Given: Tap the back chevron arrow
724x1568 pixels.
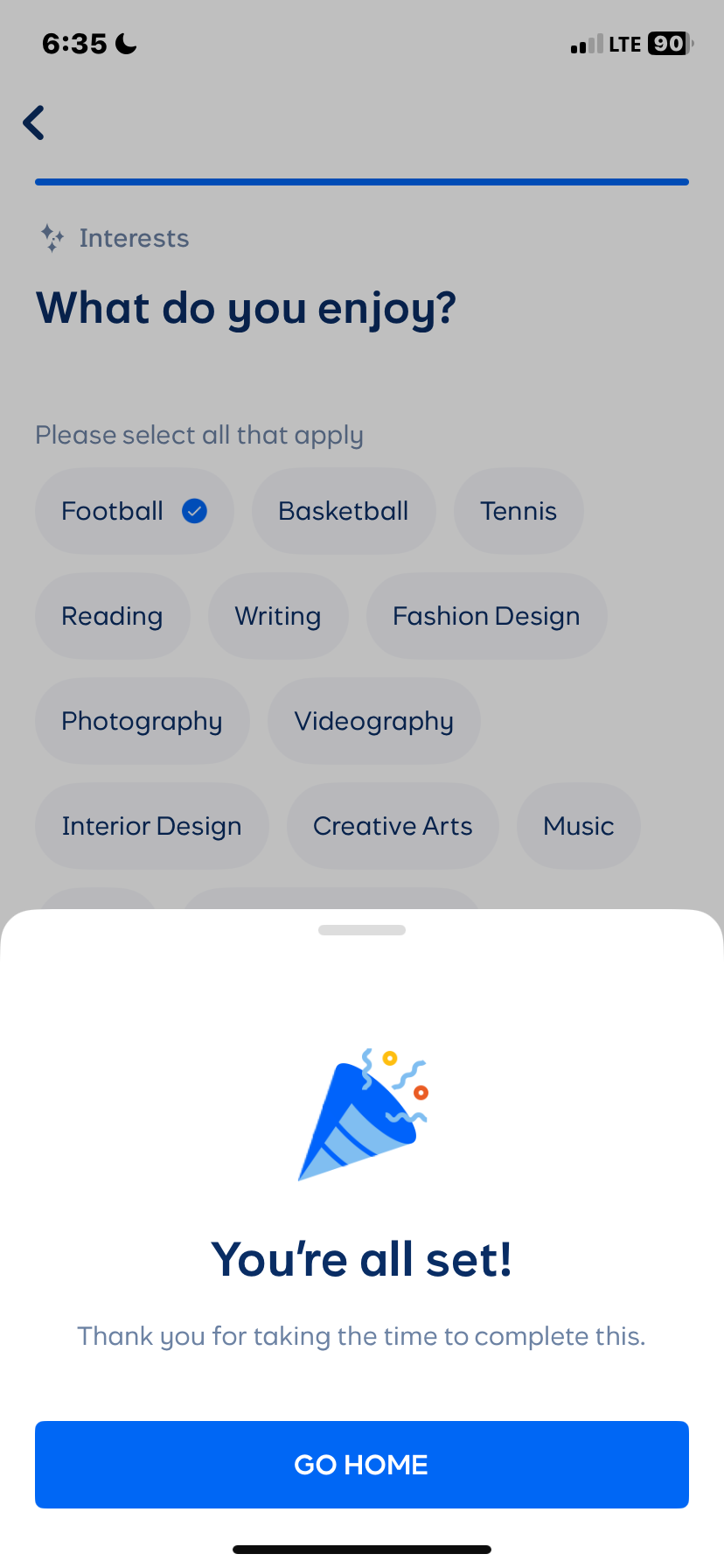Looking at the screenshot, I should coord(33,122).
